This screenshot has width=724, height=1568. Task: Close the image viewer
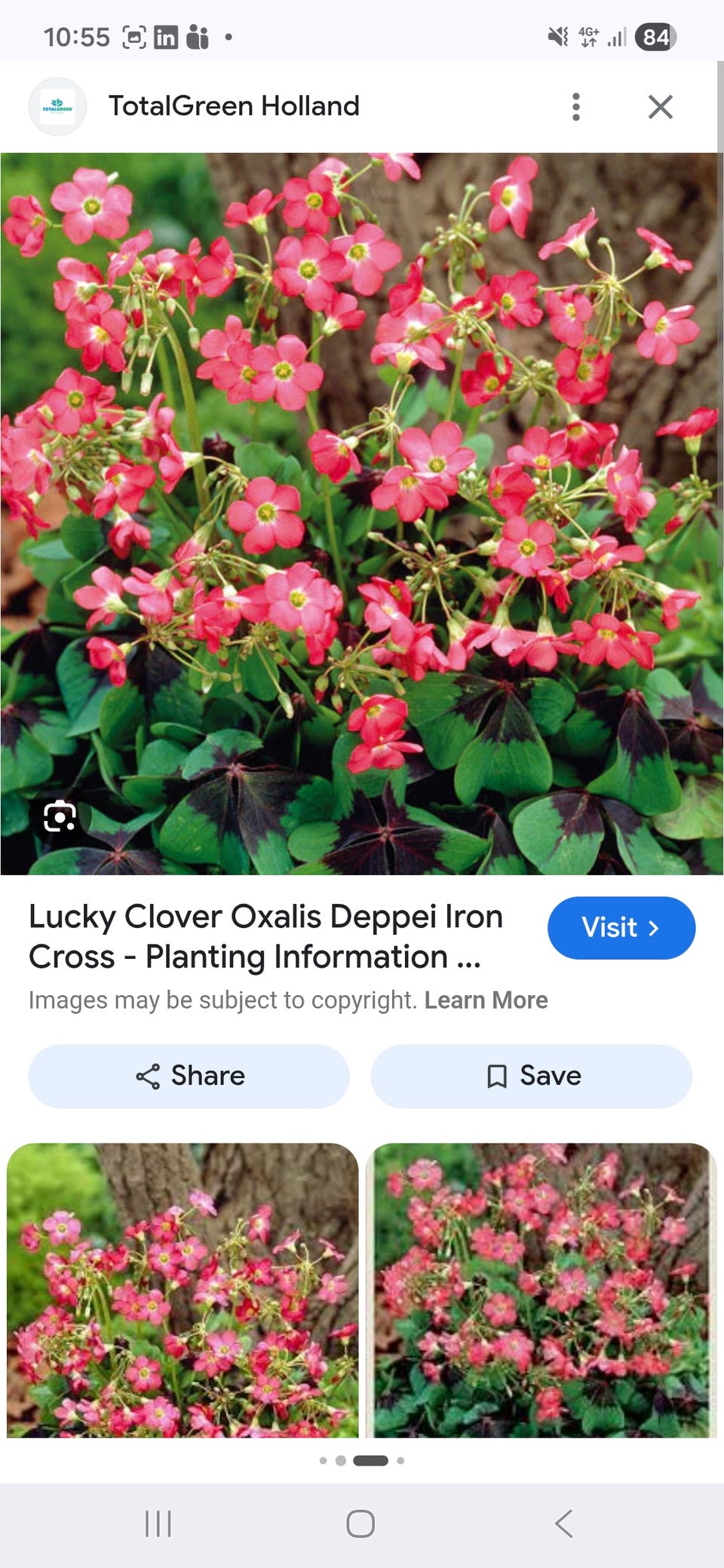coord(661,107)
